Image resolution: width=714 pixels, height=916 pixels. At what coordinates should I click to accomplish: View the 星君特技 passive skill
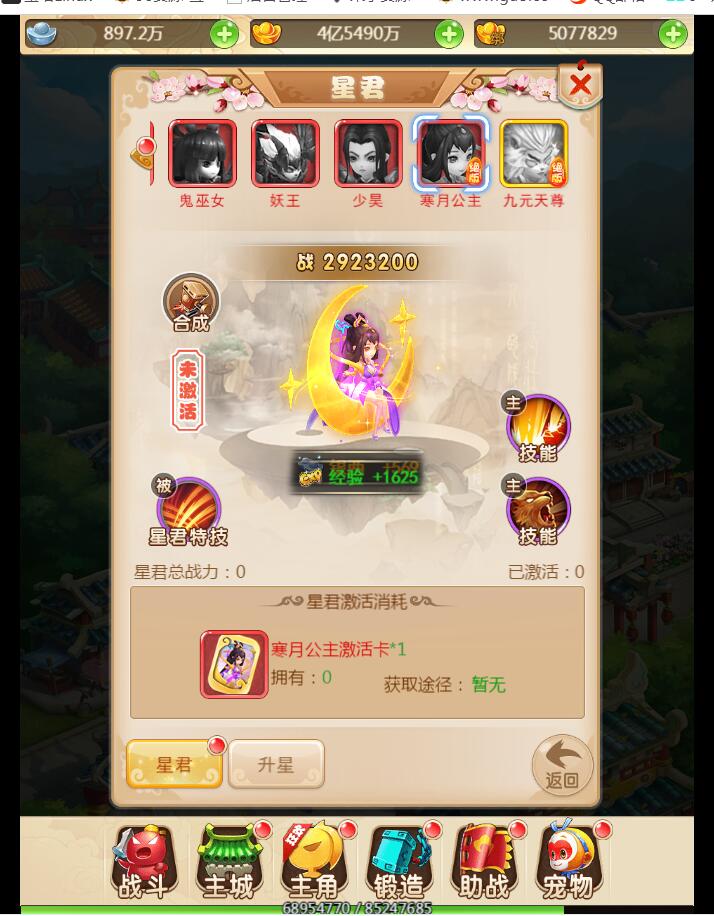pos(188,511)
